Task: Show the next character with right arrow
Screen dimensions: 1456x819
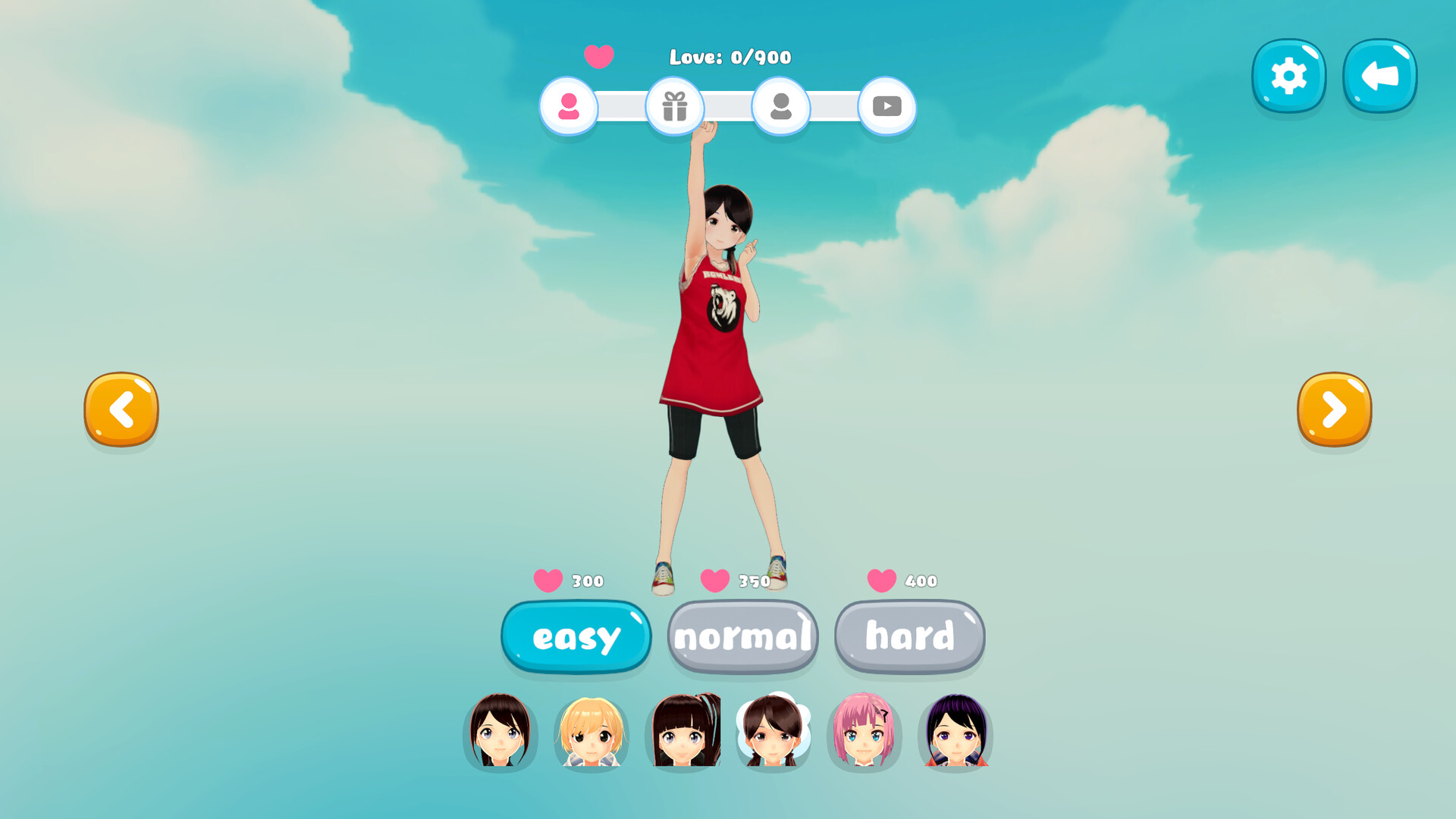Action: click(x=1334, y=409)
